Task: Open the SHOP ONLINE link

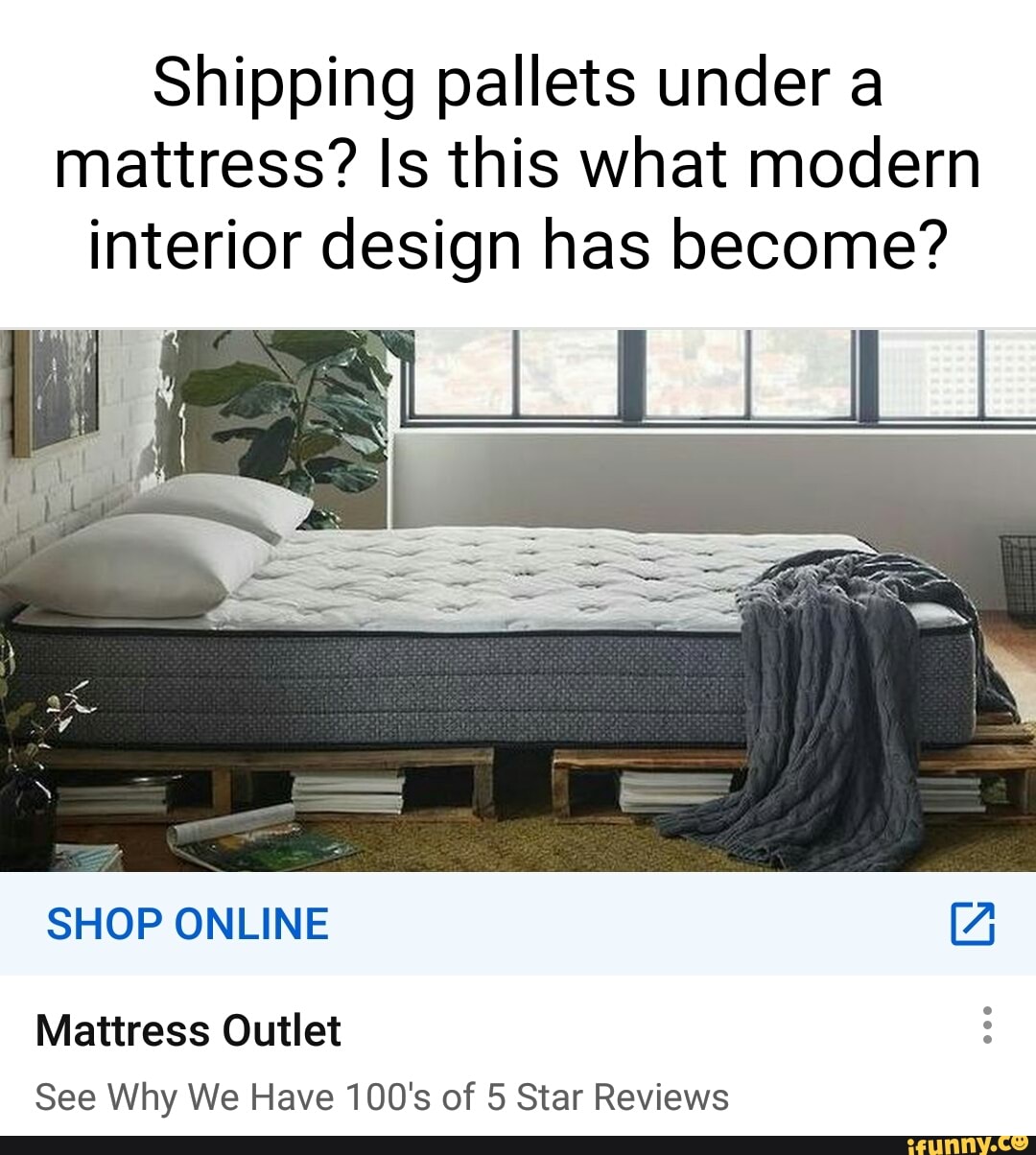Action: [x=188, y=924]
